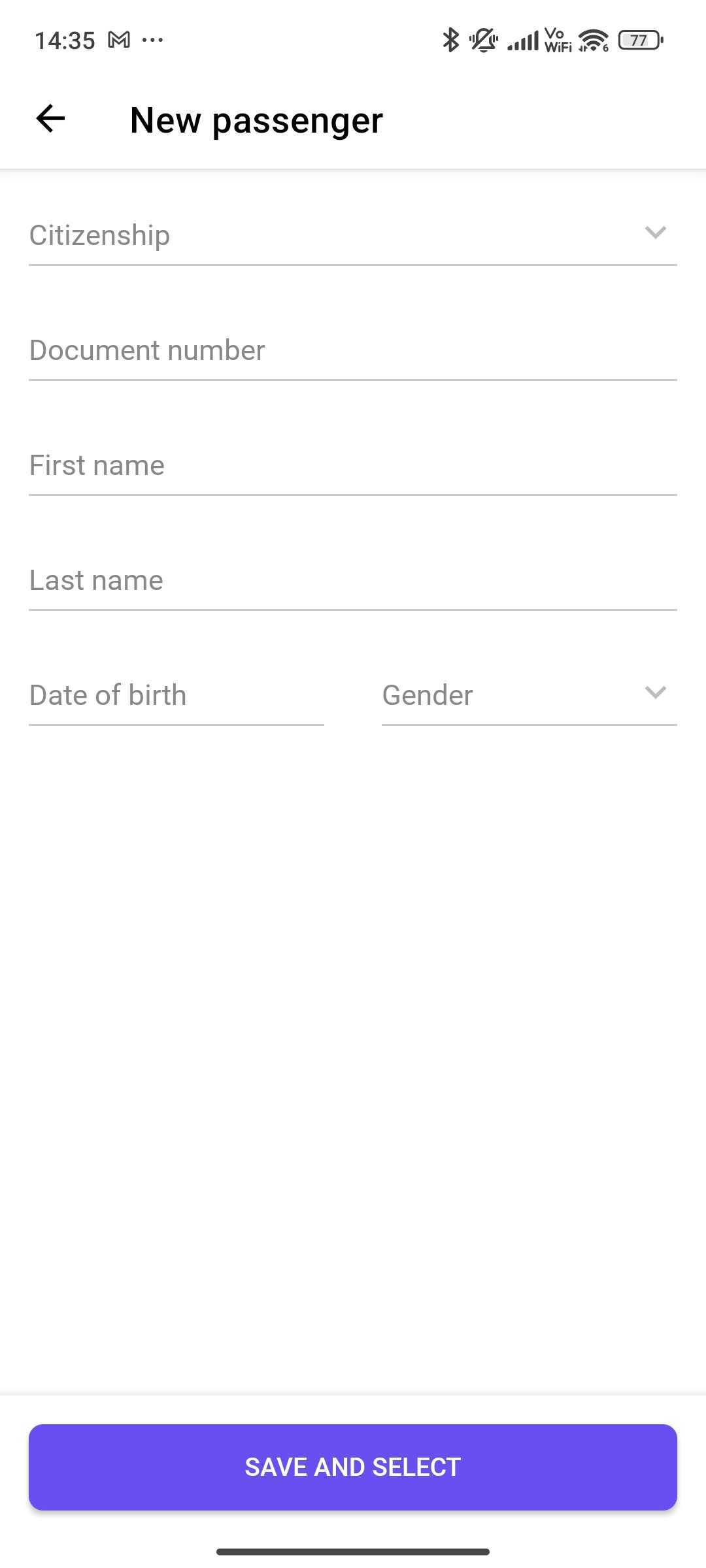Go back from New passenger screen
Image resolution: width=706 pixels, height=1568 pixels.
(50, 119)
